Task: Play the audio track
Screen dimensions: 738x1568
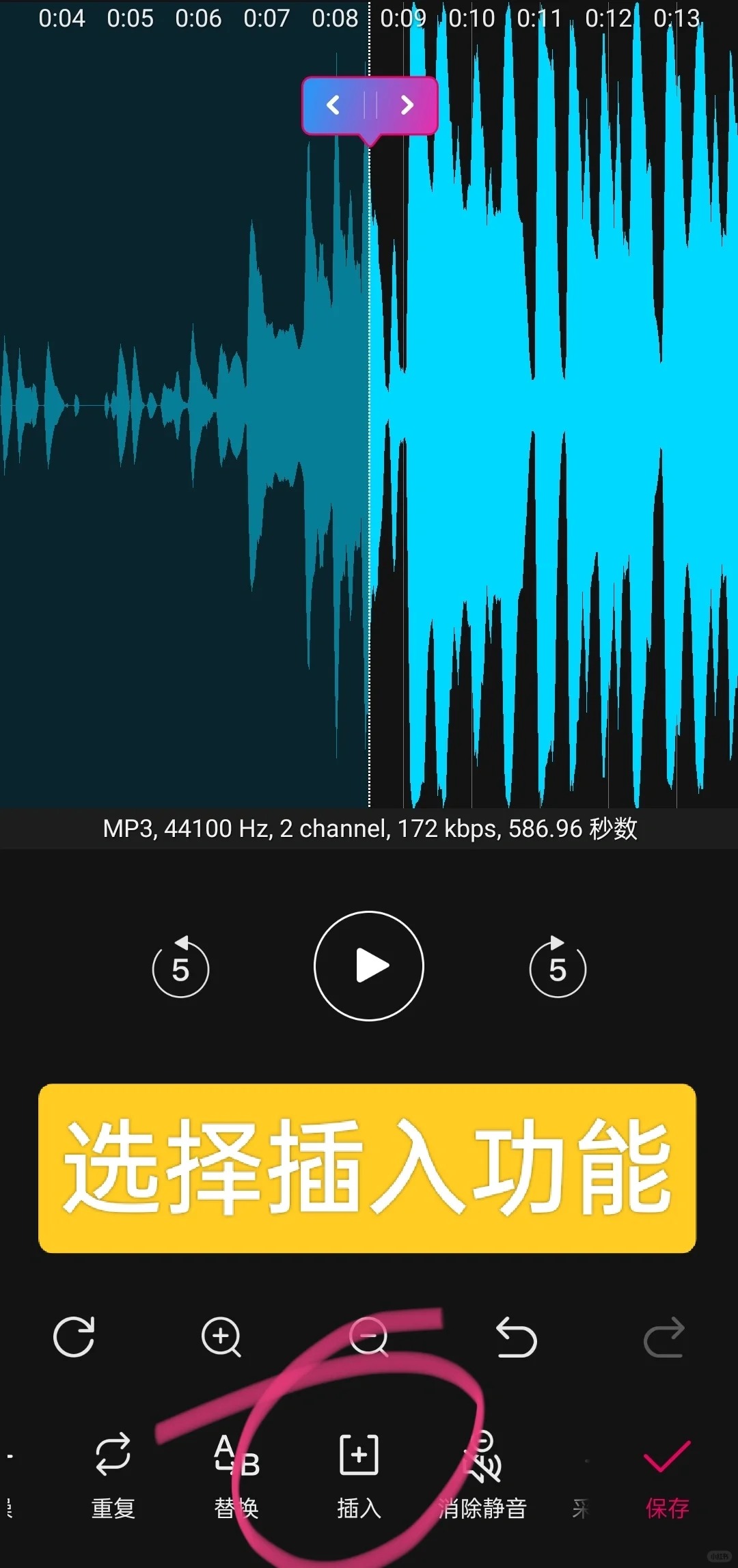Action: pos(369,965)
